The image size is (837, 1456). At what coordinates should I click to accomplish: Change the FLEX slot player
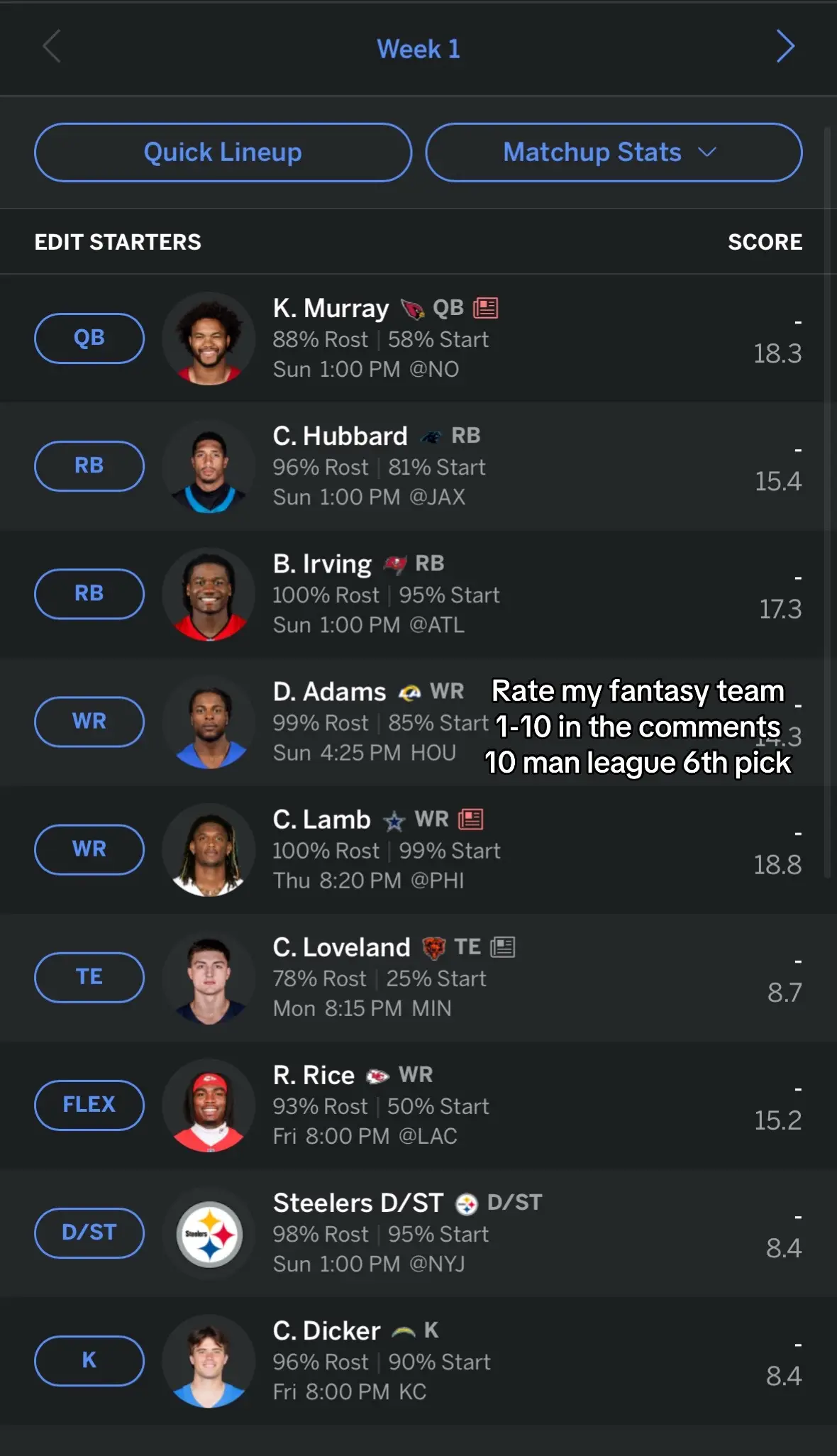pos(89,1105)
